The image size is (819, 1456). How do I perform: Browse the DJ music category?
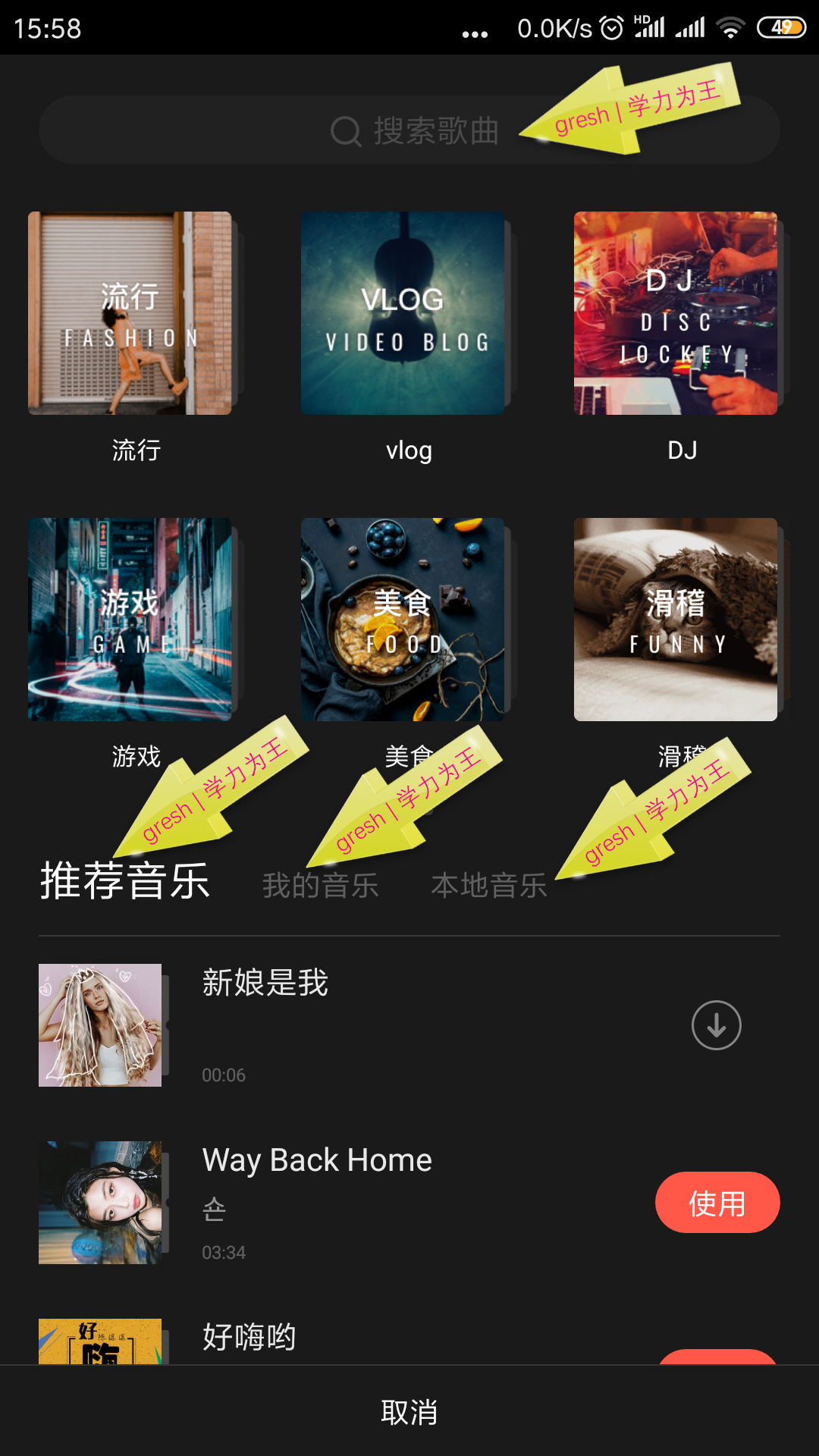[676, 313]
